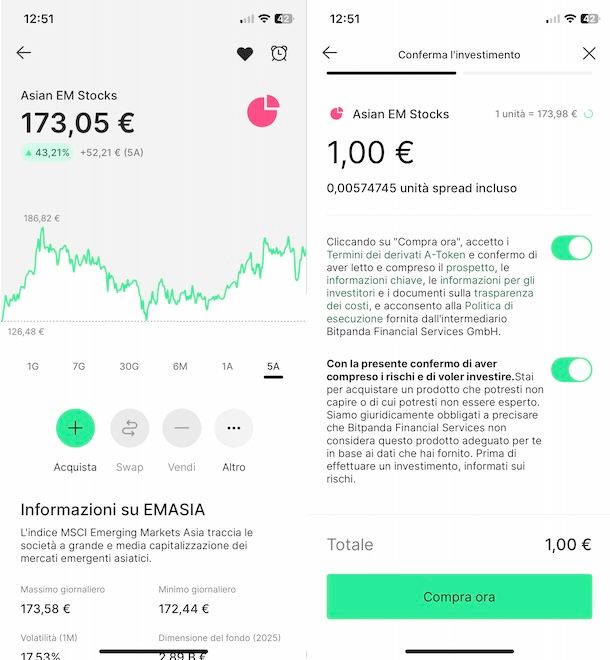Show the 30G chart period
Image resolution: width=610 pixels, height=660 pixels.
pyautogui.click(x=129, y=367)
